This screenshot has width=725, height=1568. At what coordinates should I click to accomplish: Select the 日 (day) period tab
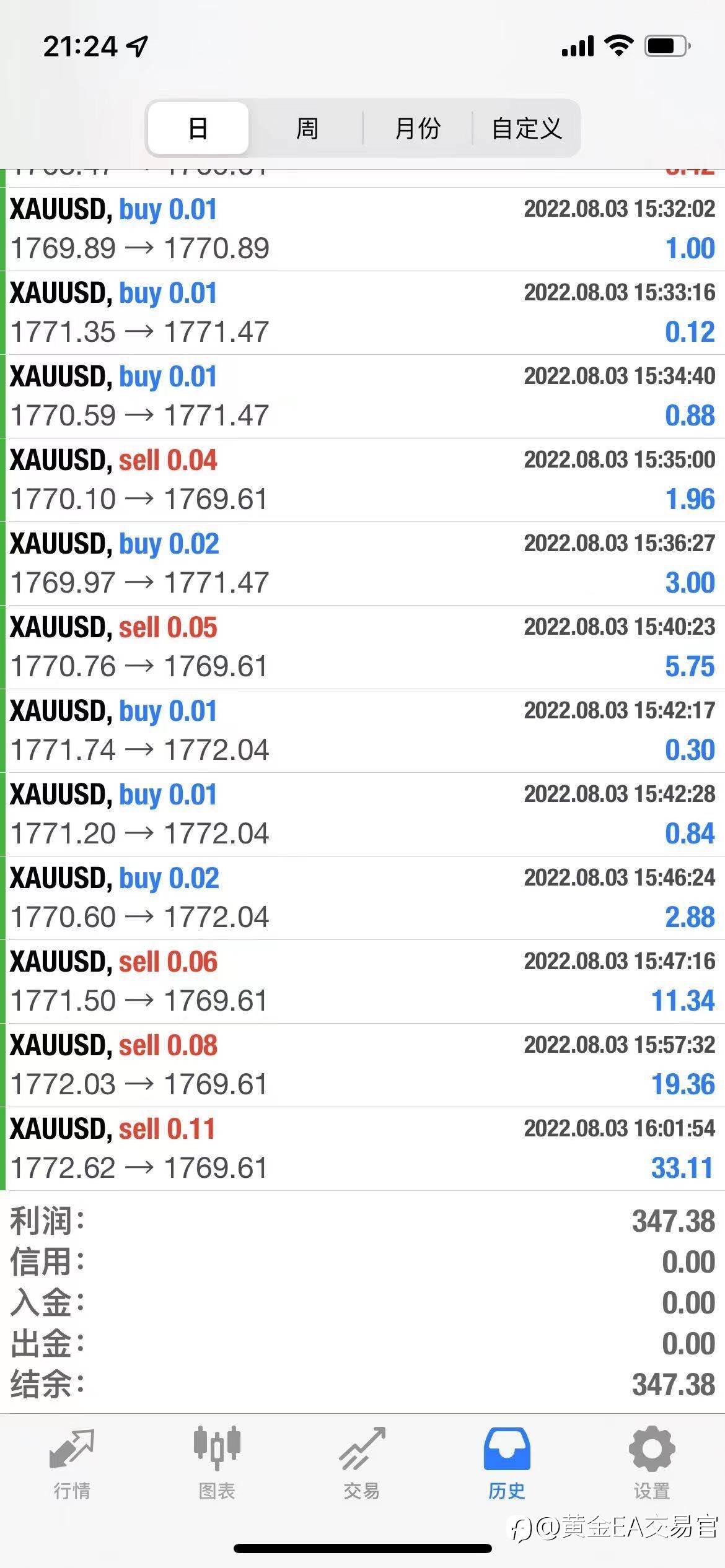pyautogui.click(x=198, y=128)
